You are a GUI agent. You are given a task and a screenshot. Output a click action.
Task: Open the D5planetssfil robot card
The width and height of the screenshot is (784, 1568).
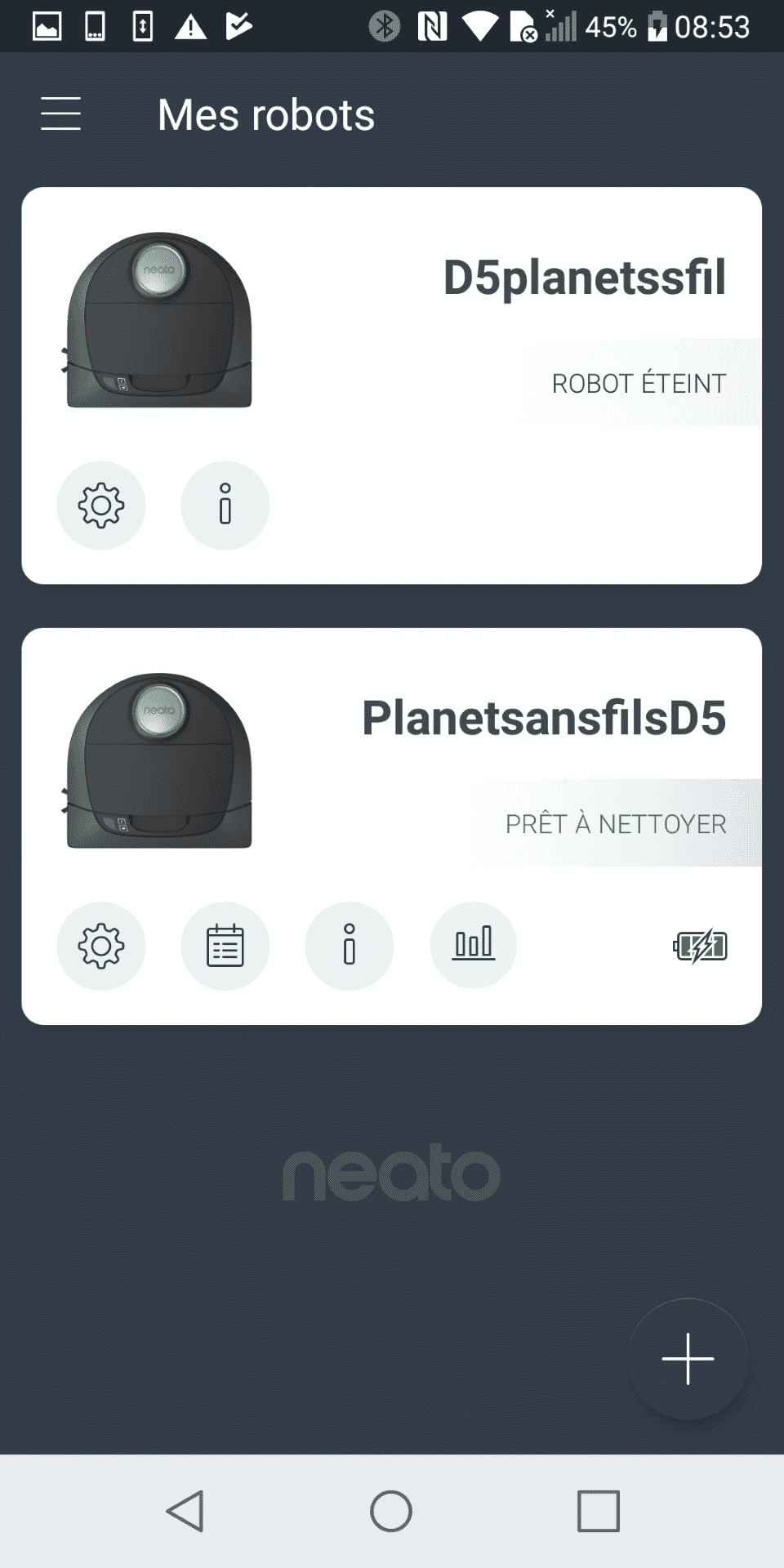(x=392, y=385)
